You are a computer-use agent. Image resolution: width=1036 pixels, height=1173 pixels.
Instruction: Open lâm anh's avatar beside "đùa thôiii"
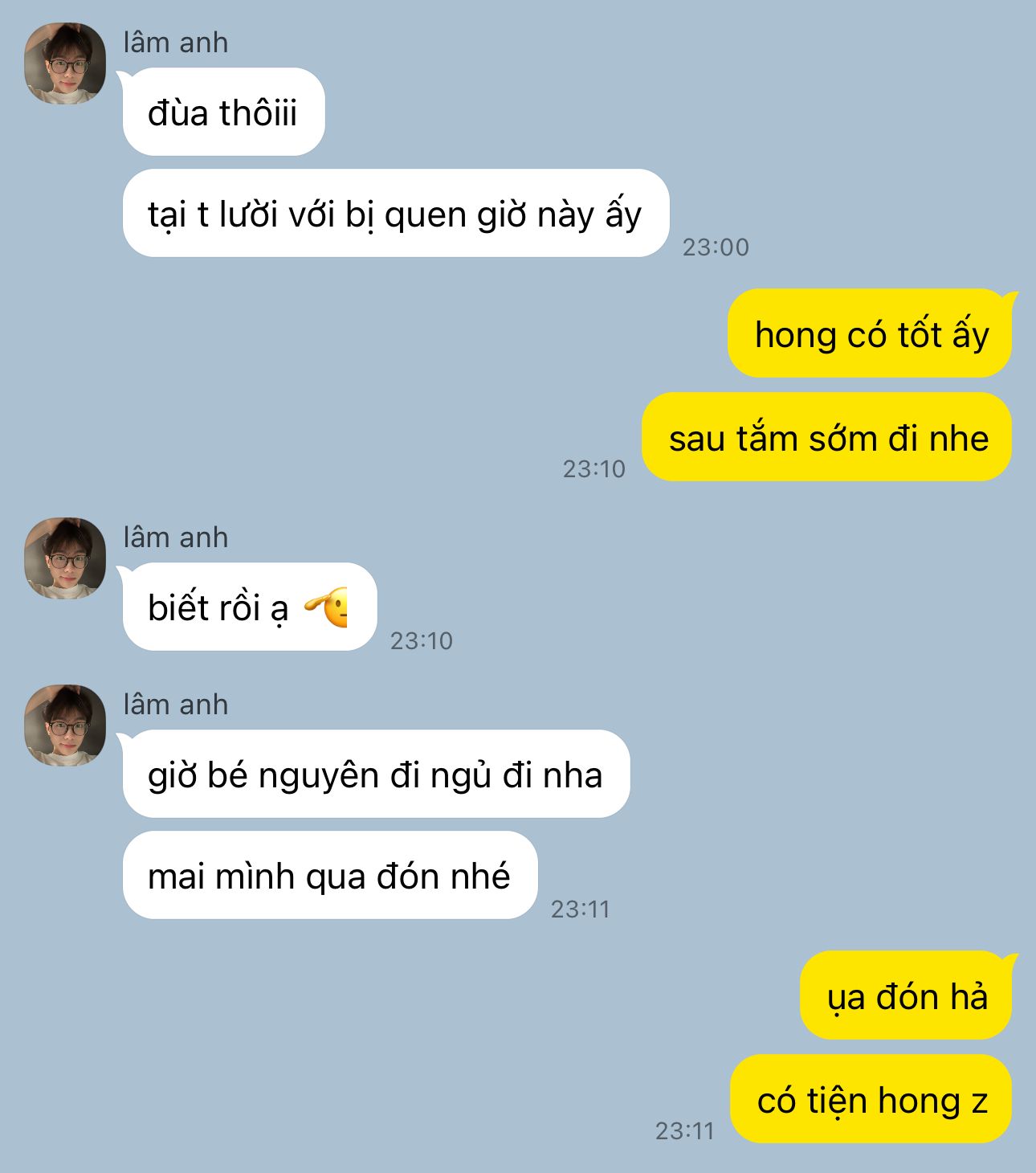click(65, 63)
